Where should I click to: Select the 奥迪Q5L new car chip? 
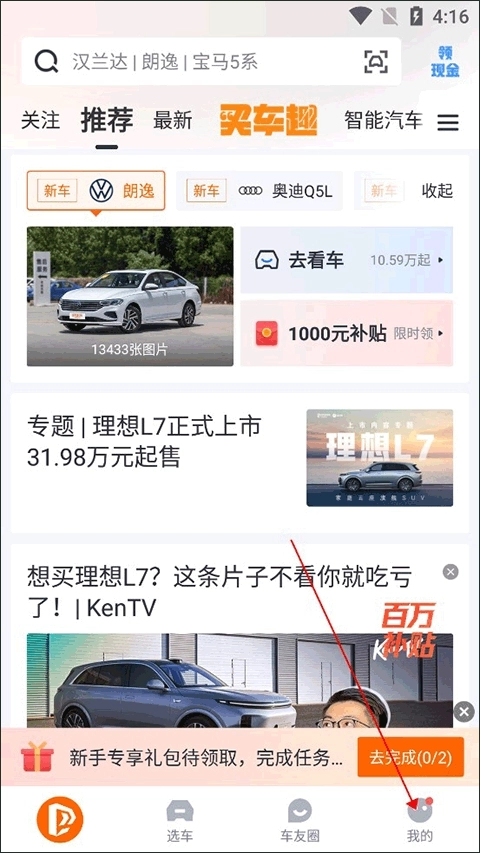pos(260,191)
